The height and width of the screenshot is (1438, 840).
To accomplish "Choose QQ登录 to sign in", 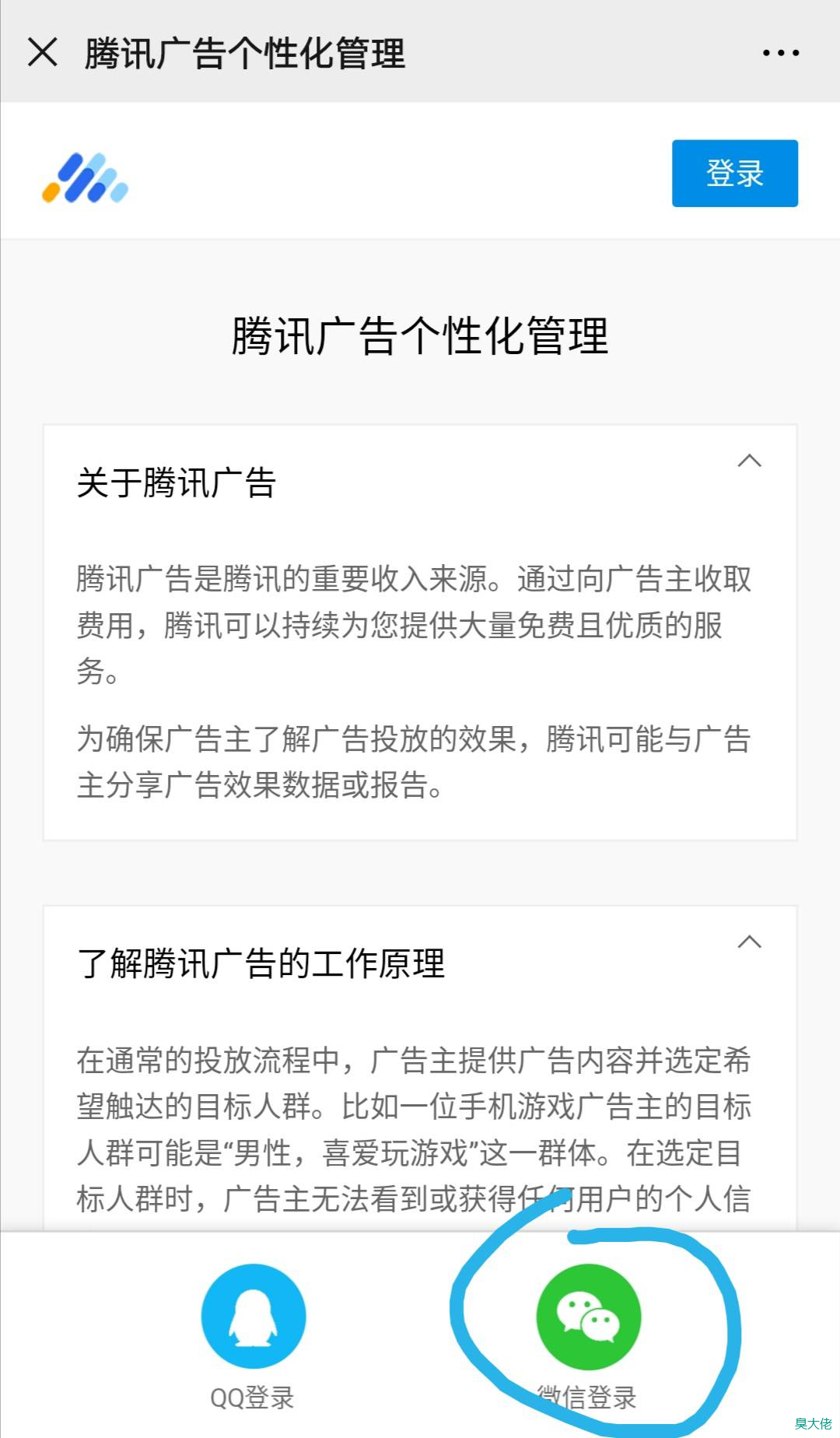I will click(x=253, y=1335).
